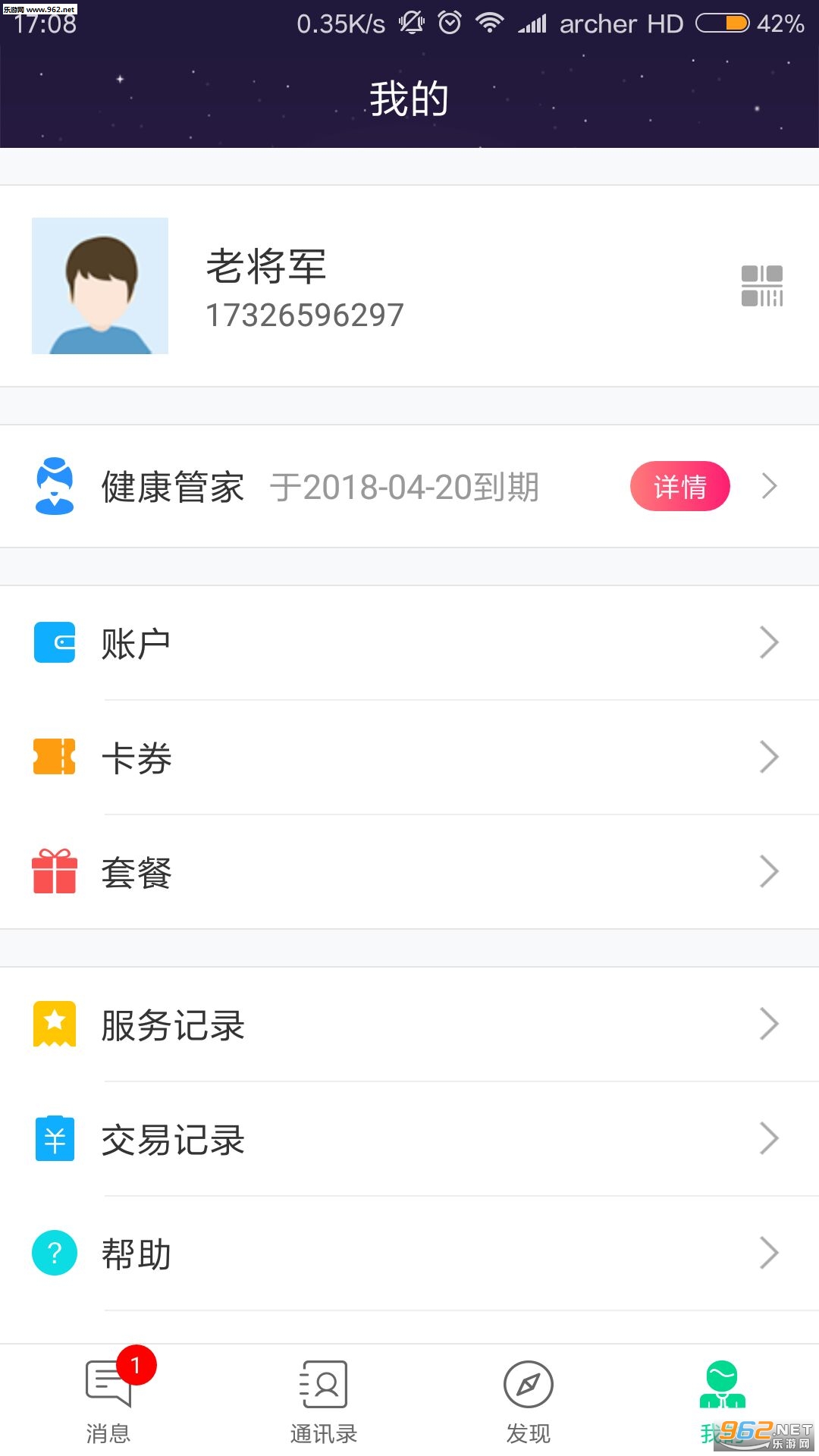Tap the 详情 button for 健康管家
This screenshot has height=1456, width=819.
[x=679, y=486]
